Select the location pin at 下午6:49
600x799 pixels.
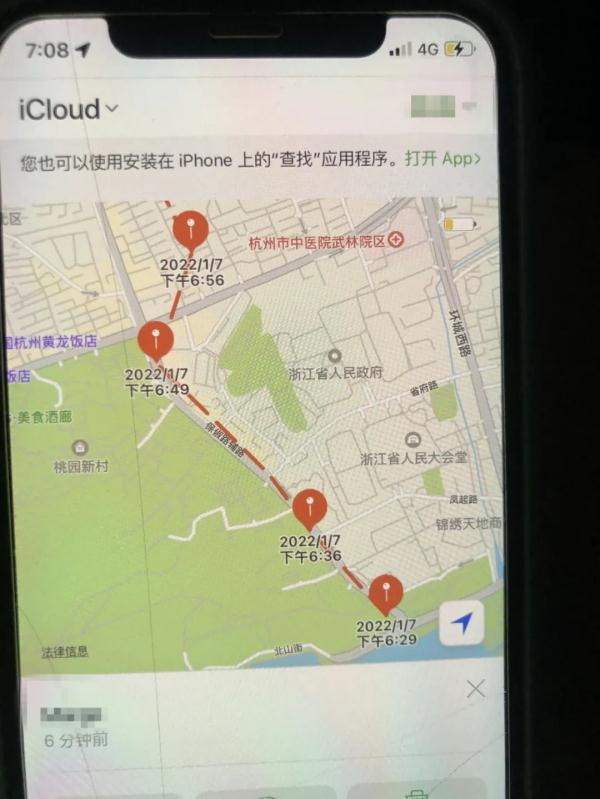pyautogui.click(x=155, y=342)
